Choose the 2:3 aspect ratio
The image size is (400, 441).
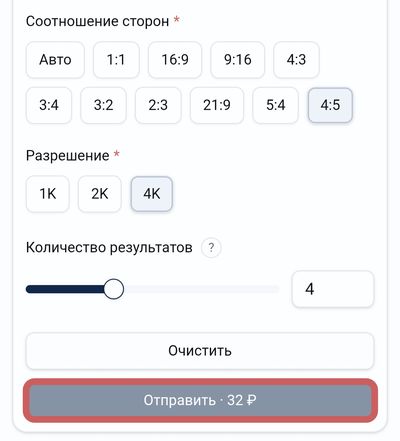158,105
